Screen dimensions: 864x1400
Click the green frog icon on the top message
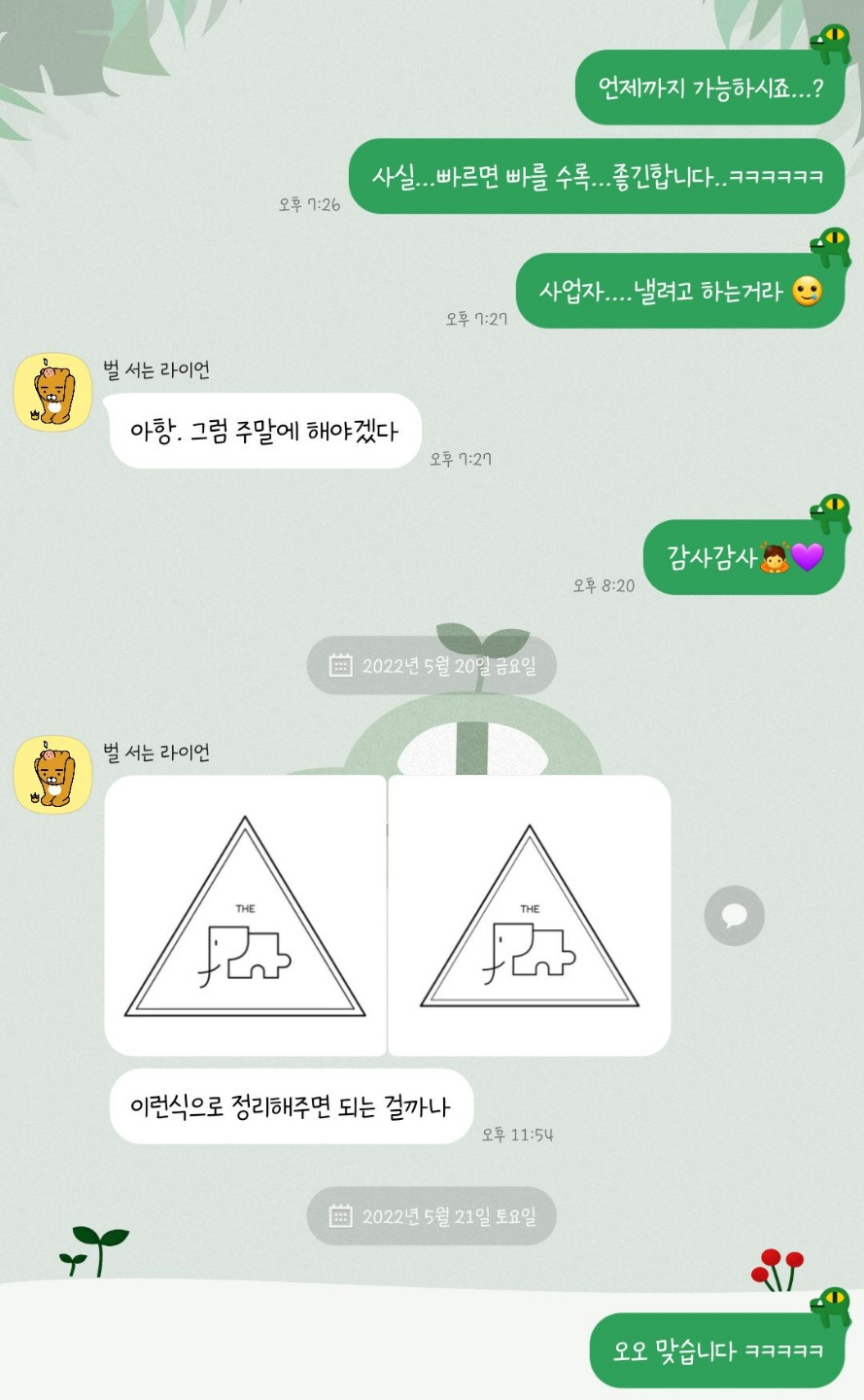(831, 41)
